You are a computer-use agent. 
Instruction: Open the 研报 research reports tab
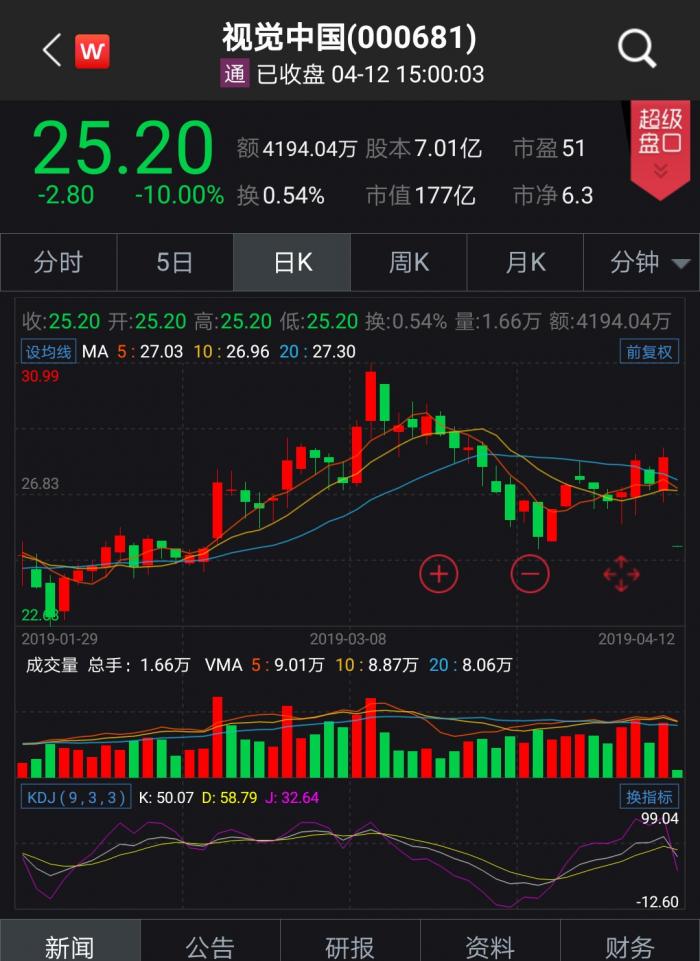click(x=350, y=944)
